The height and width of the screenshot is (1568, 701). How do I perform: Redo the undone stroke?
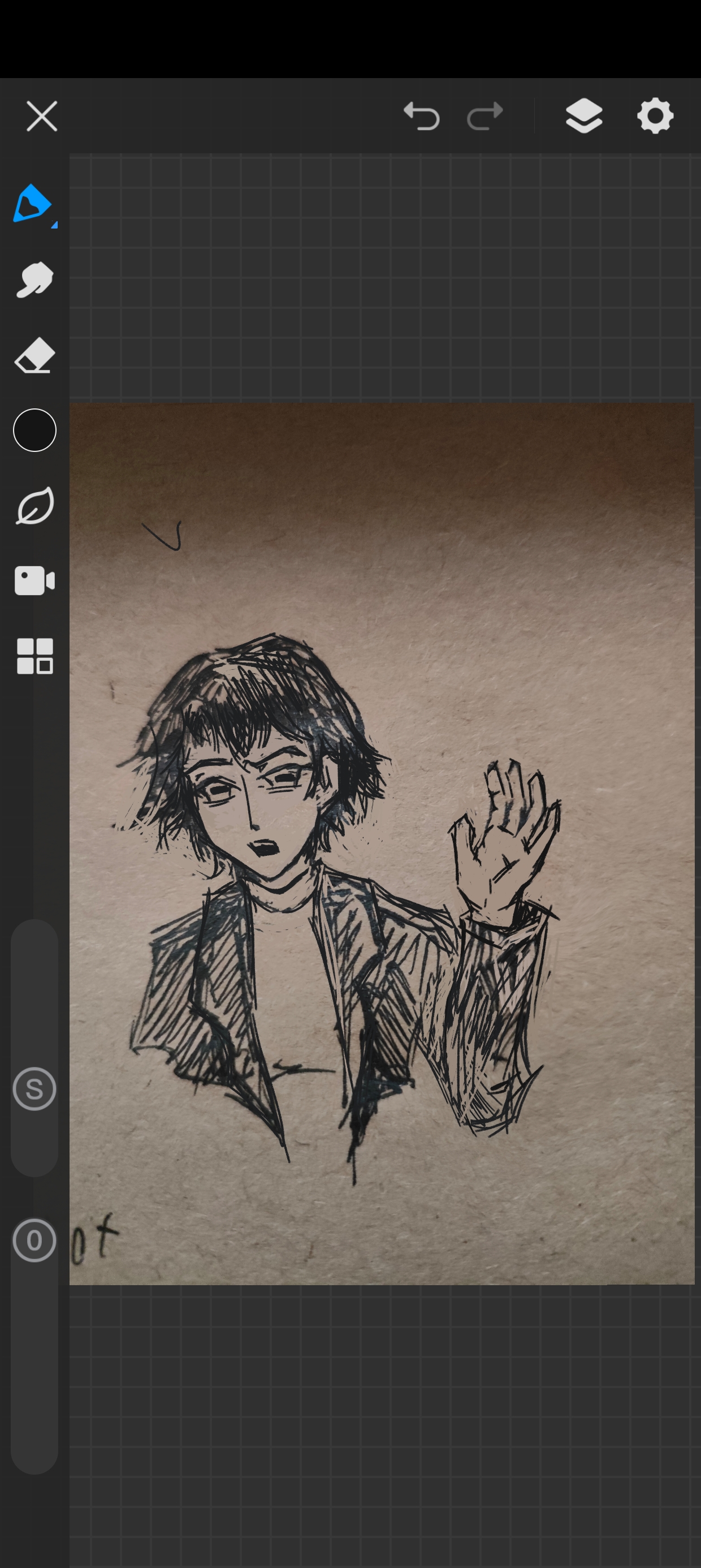(x=485, y=115)
